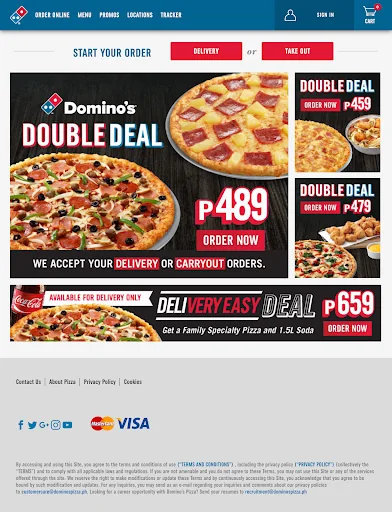Open the Order Online menu item
392x512 pixels.
tap(52, 15)
